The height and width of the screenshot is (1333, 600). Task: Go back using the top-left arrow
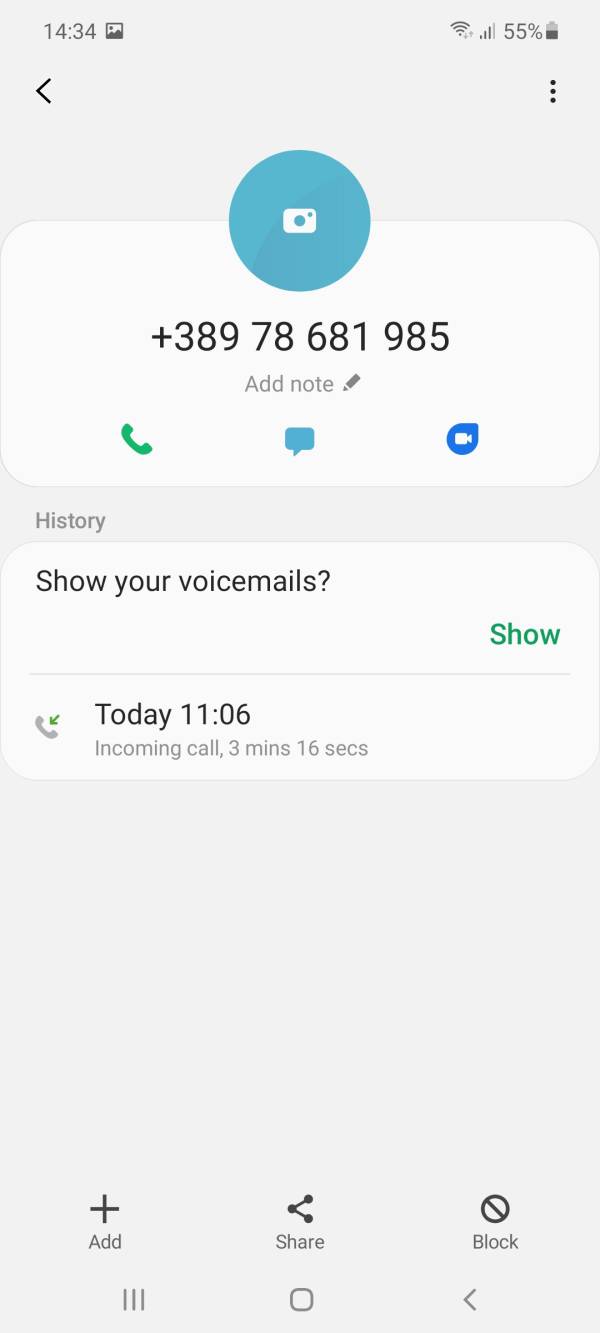point(44,91)
